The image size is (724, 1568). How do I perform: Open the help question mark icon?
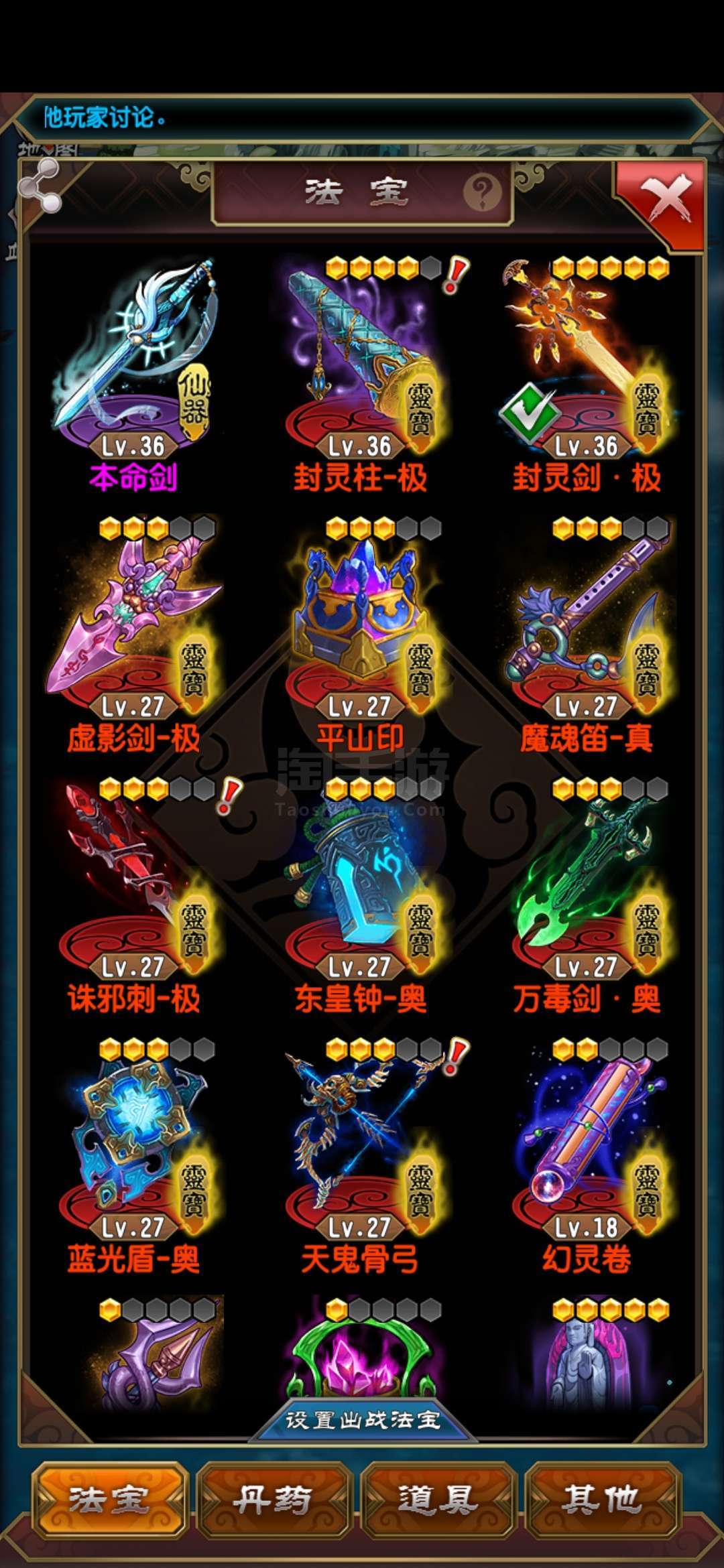pyautogui.click(x=482, y=193)
